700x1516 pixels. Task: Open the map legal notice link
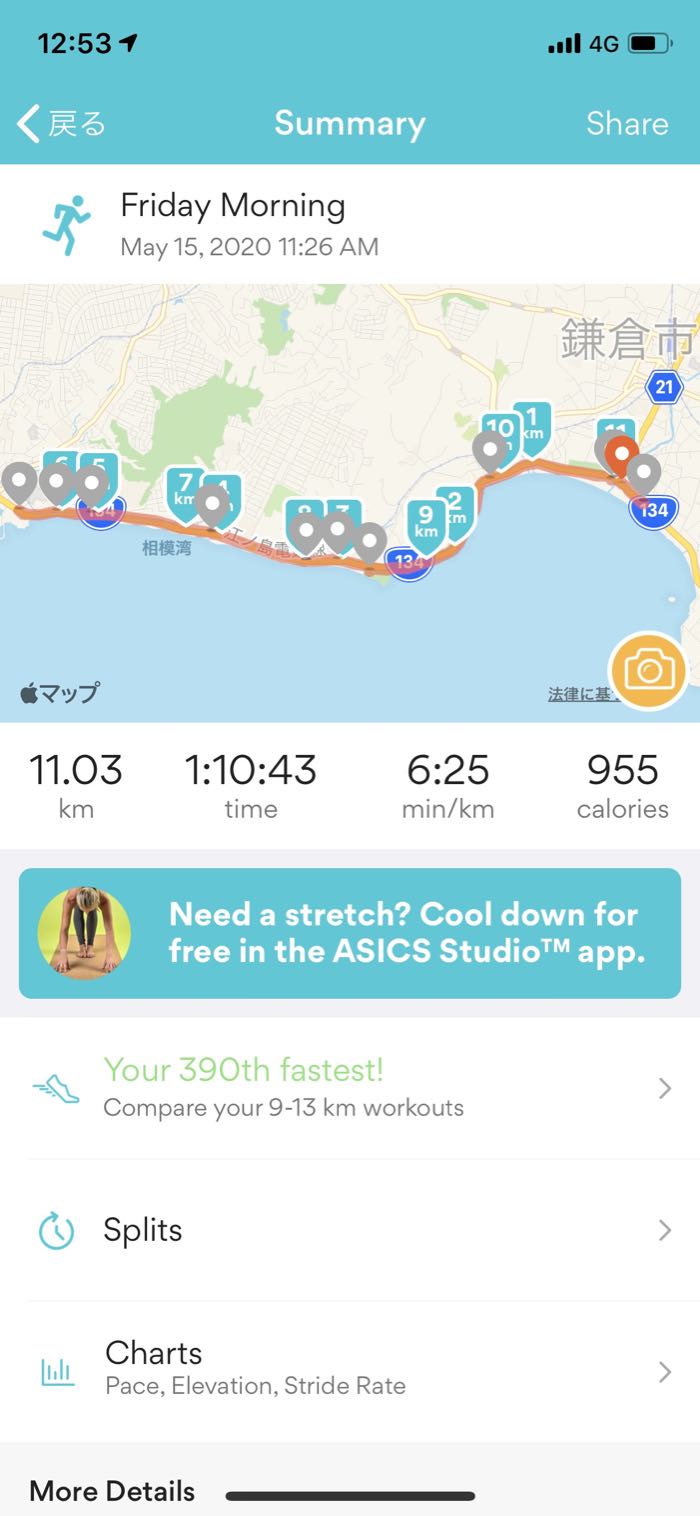click(x=580, y=694)
